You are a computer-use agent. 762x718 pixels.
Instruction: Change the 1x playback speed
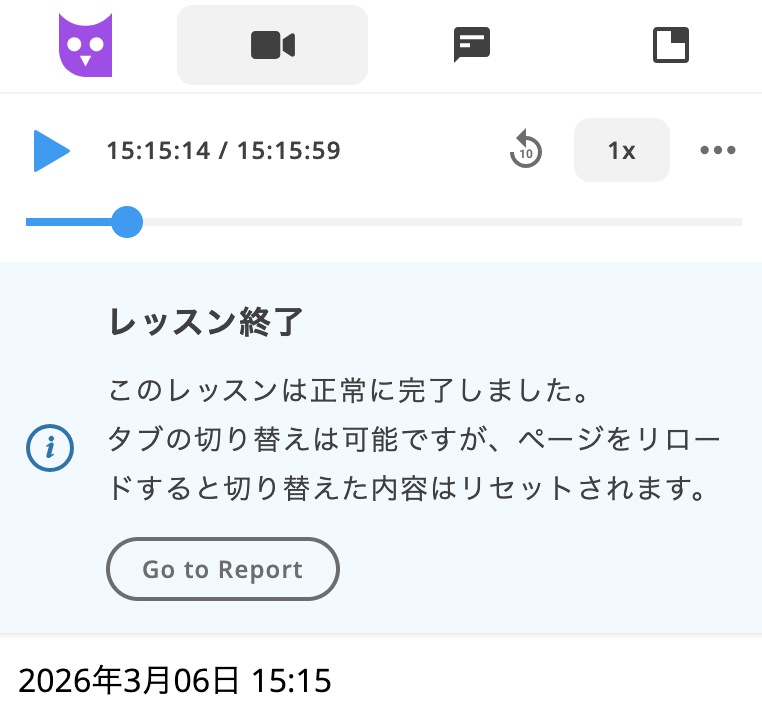pos(621,151)
